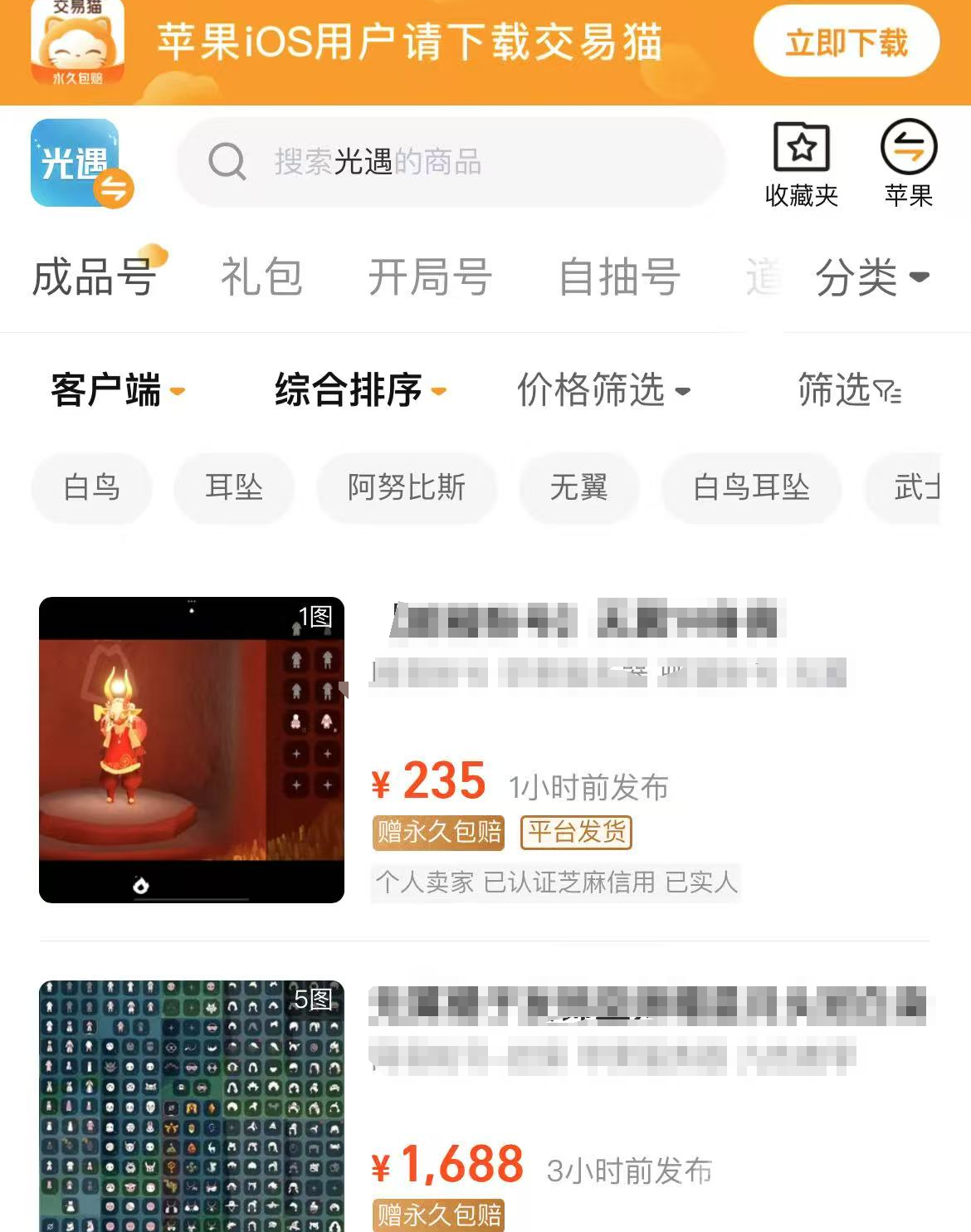Open the 光遇 game switcher icon
971x1232 pixels.
click(x=80, y=164)
